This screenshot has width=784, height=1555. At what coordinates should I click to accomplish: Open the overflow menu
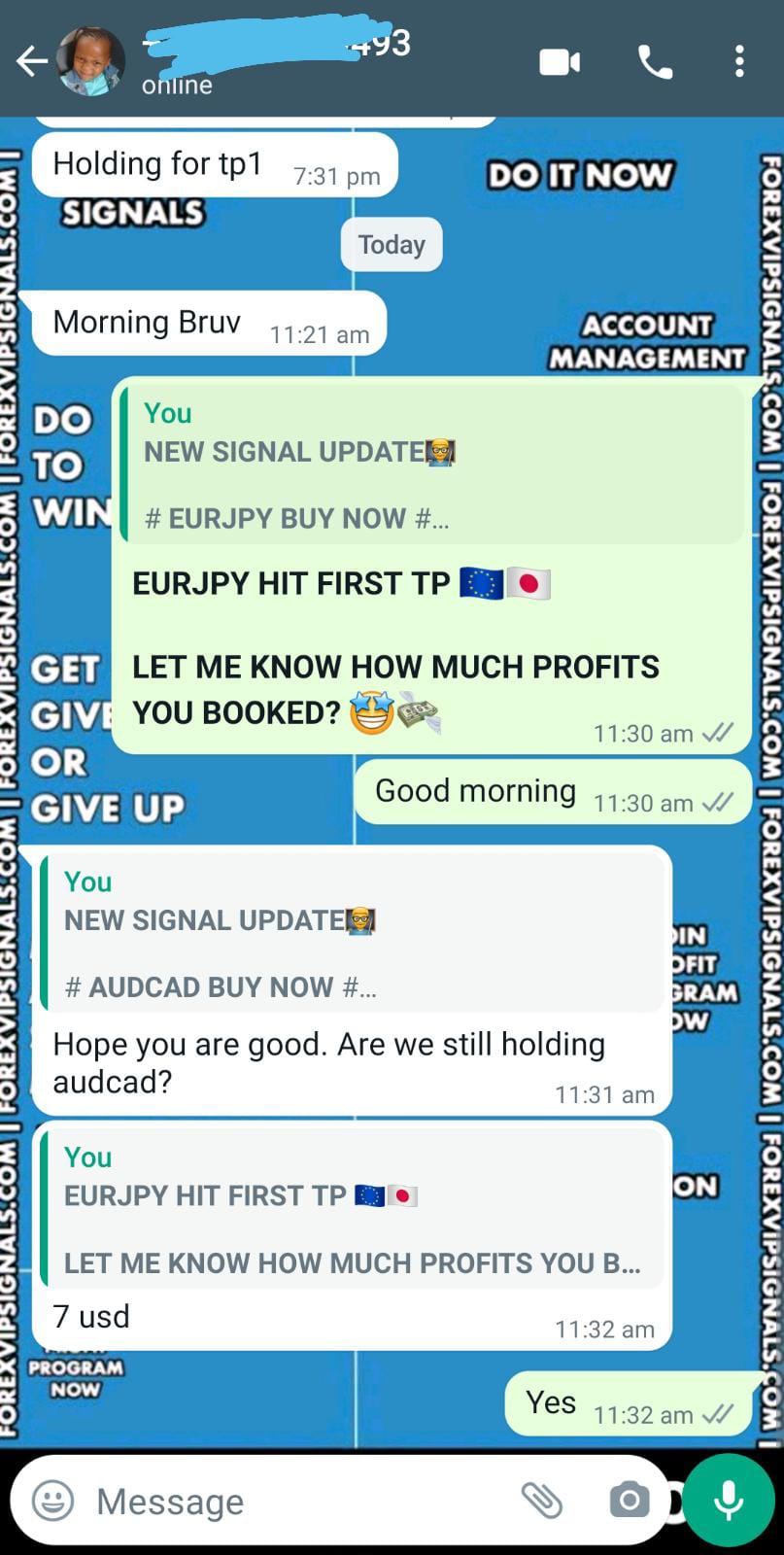[739, 62]
